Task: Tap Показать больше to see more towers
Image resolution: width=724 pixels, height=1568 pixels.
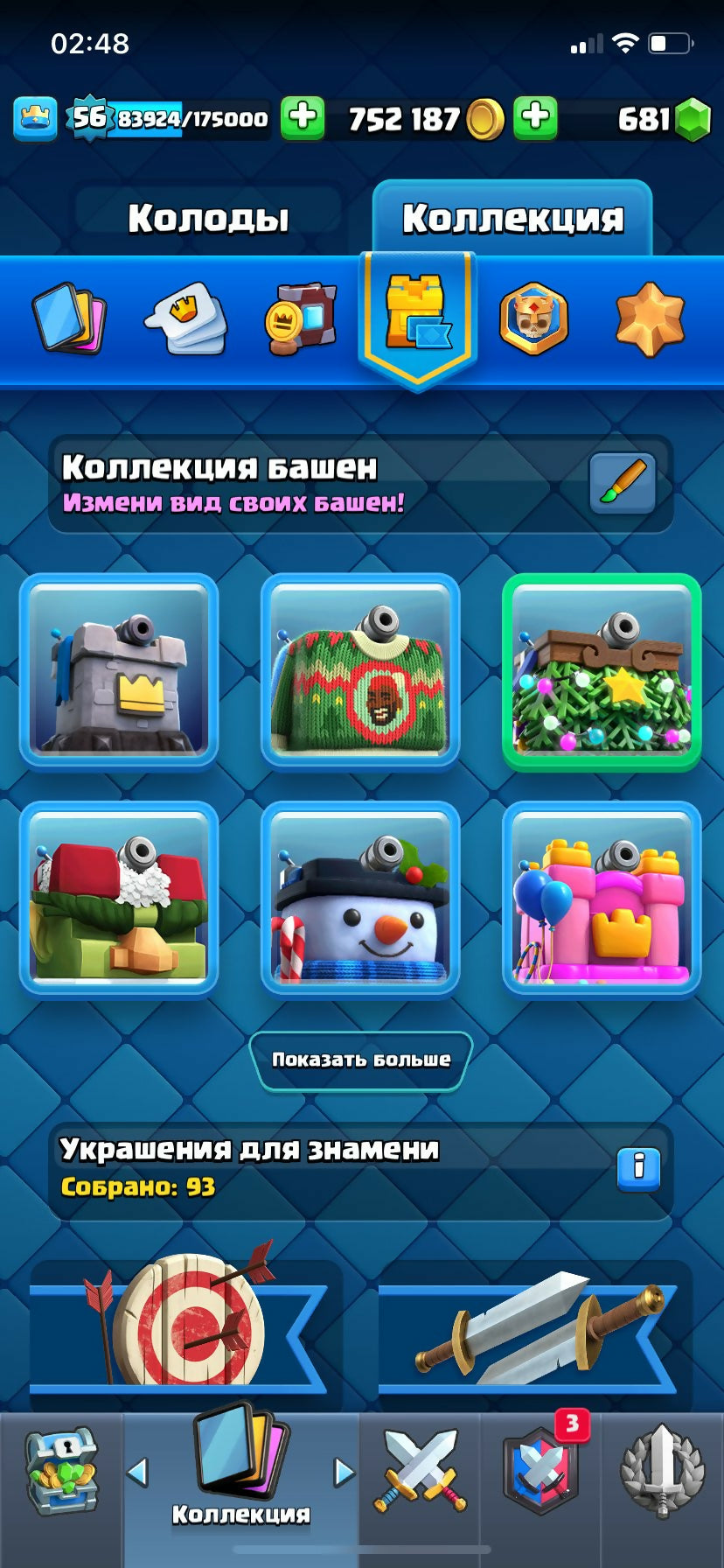Action: click(x=360, y=1060)
